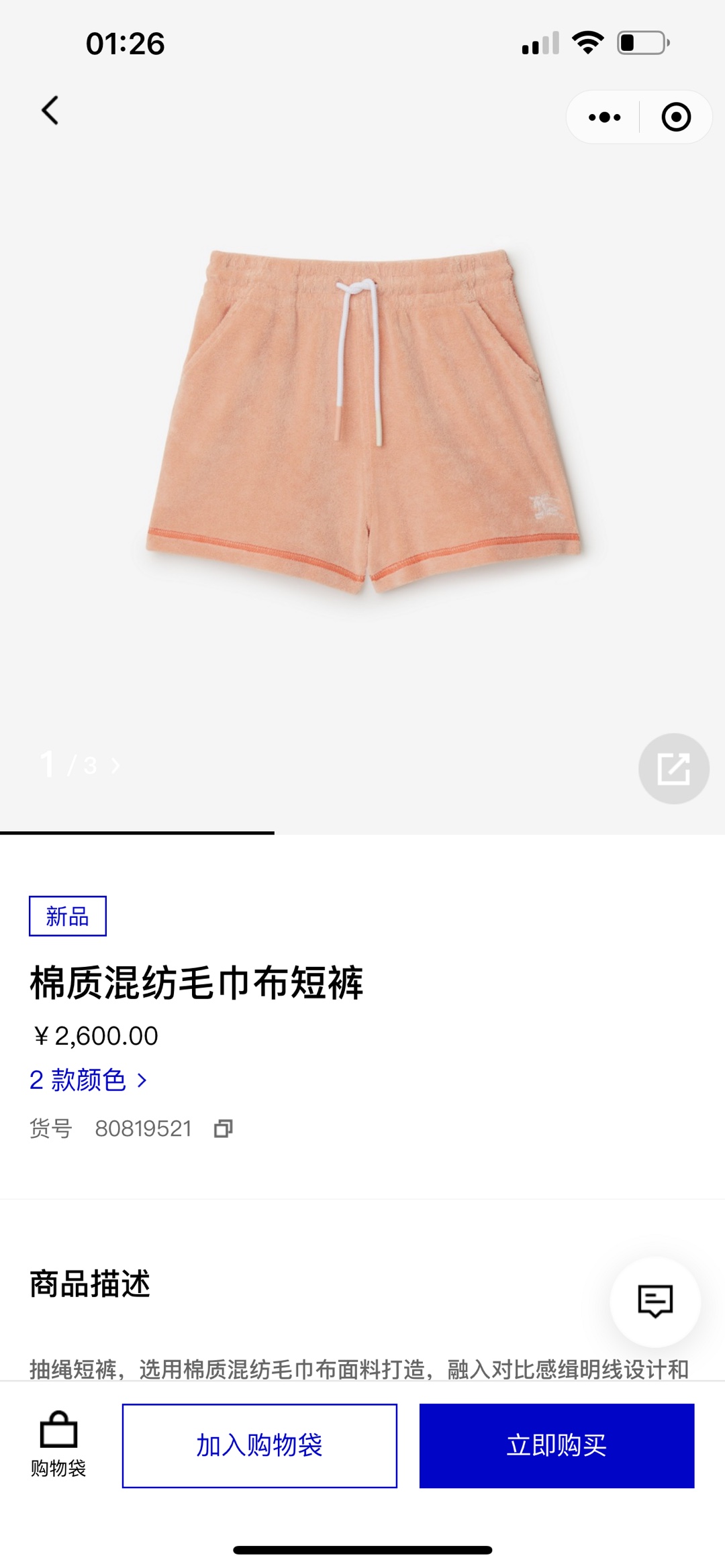The height and width of the screenshot is (1568, 725).
Task: Buy now with 立即购买 button
Action: click(x=557, y=1445)
